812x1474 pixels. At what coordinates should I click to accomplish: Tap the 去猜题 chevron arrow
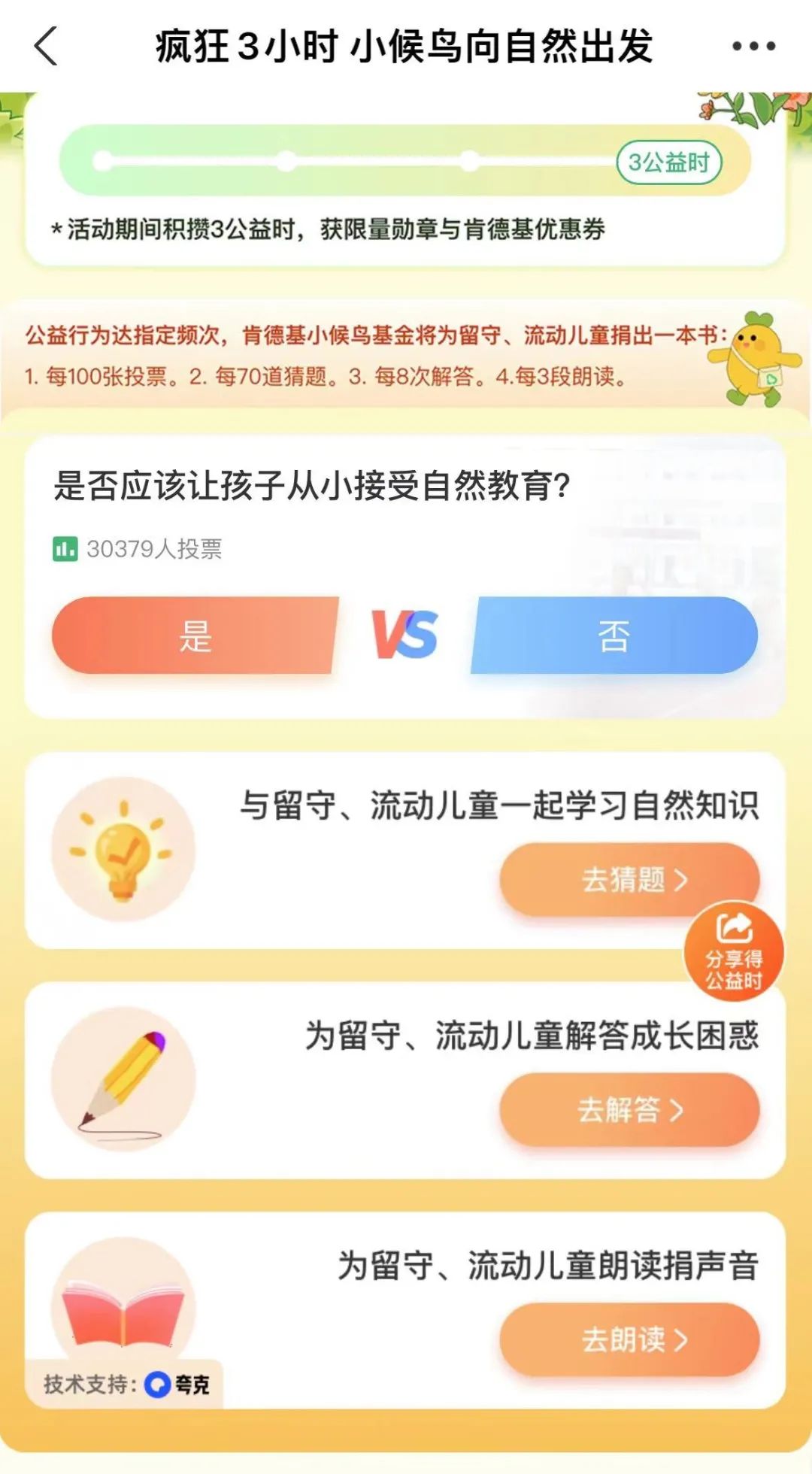pyautogui.click(x=680, y=880)
